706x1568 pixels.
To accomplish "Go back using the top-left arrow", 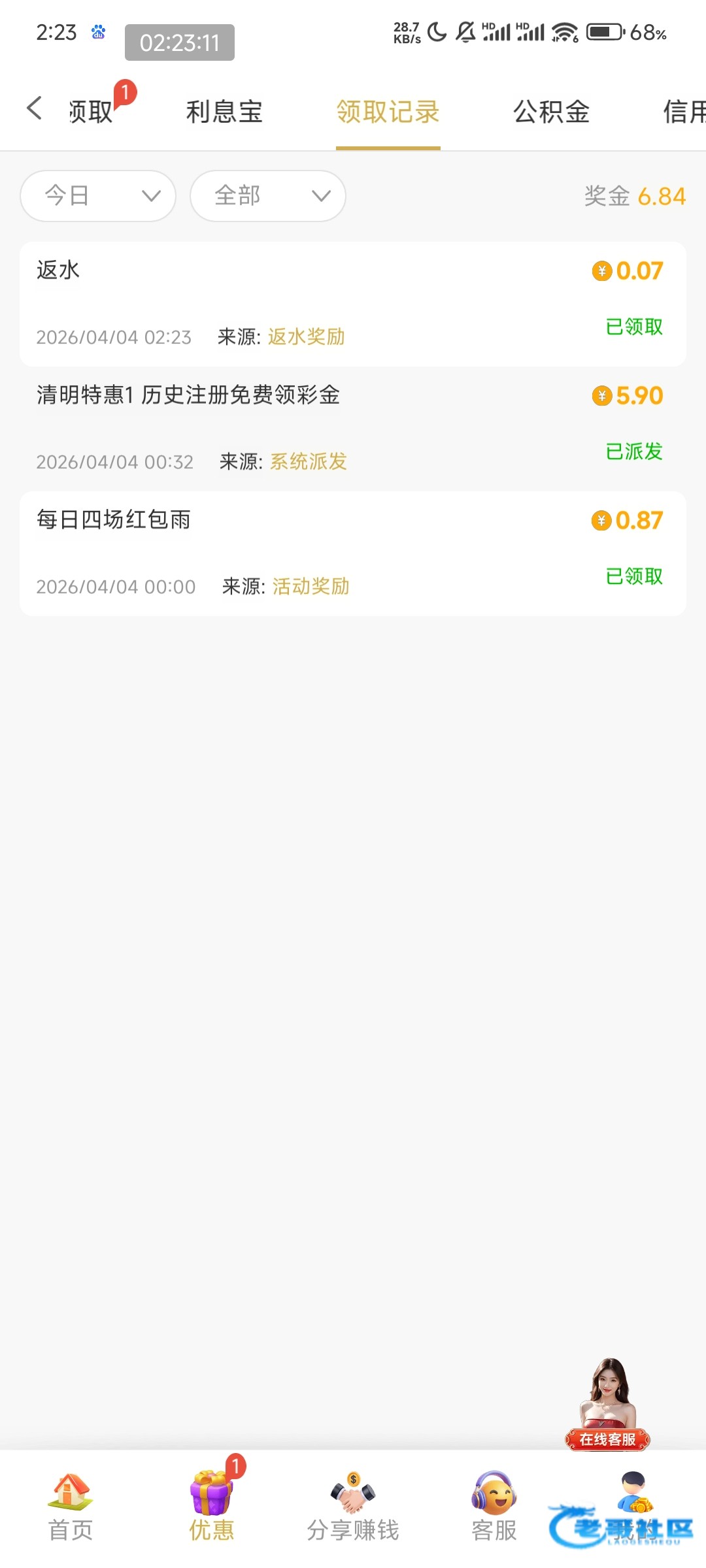I will [x=35, y=108].
